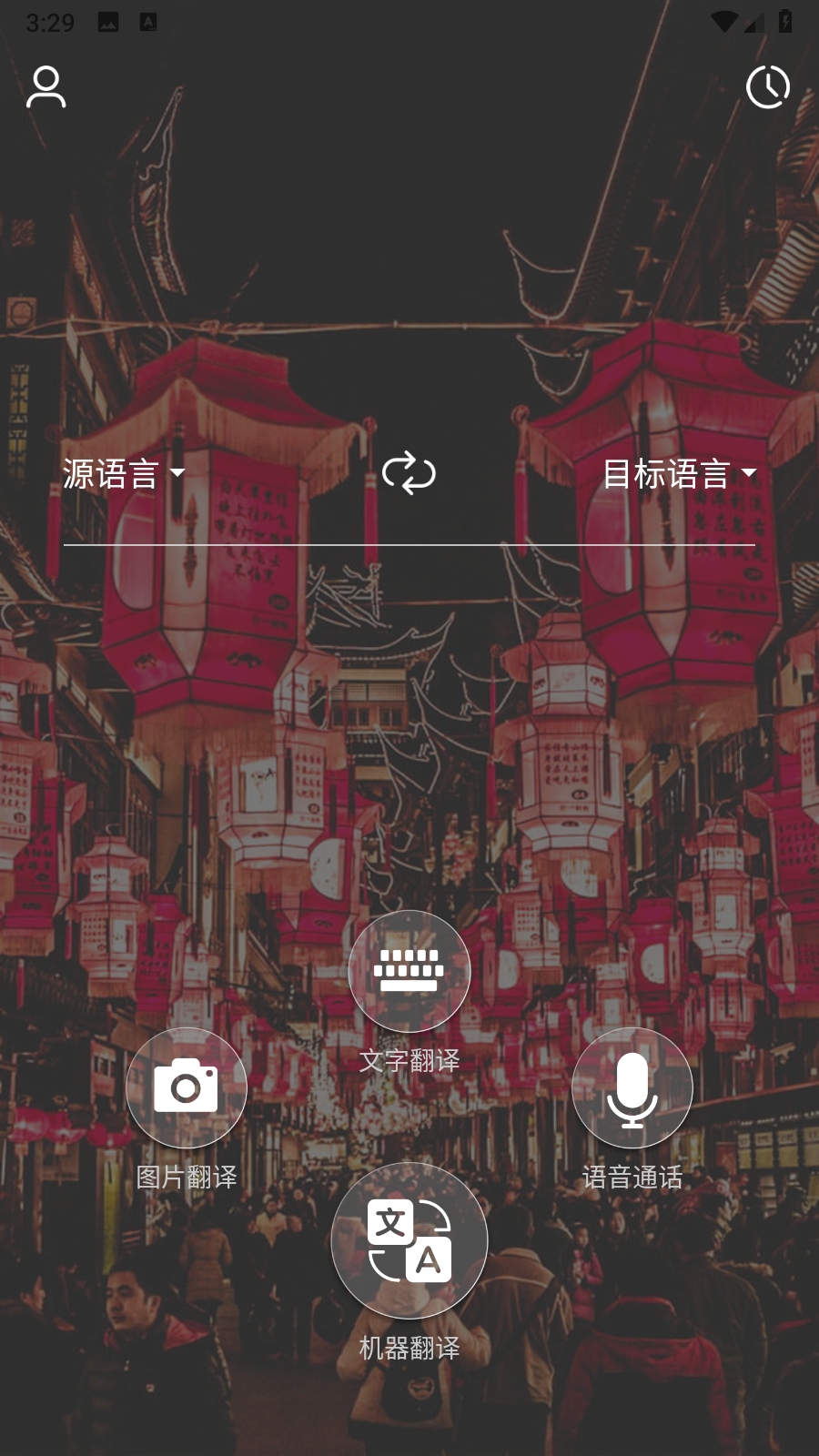The height and width of the screenshot is (1456, 819).
Task: Tap the text input line under the language selectors
Action: tap(409, 542)
